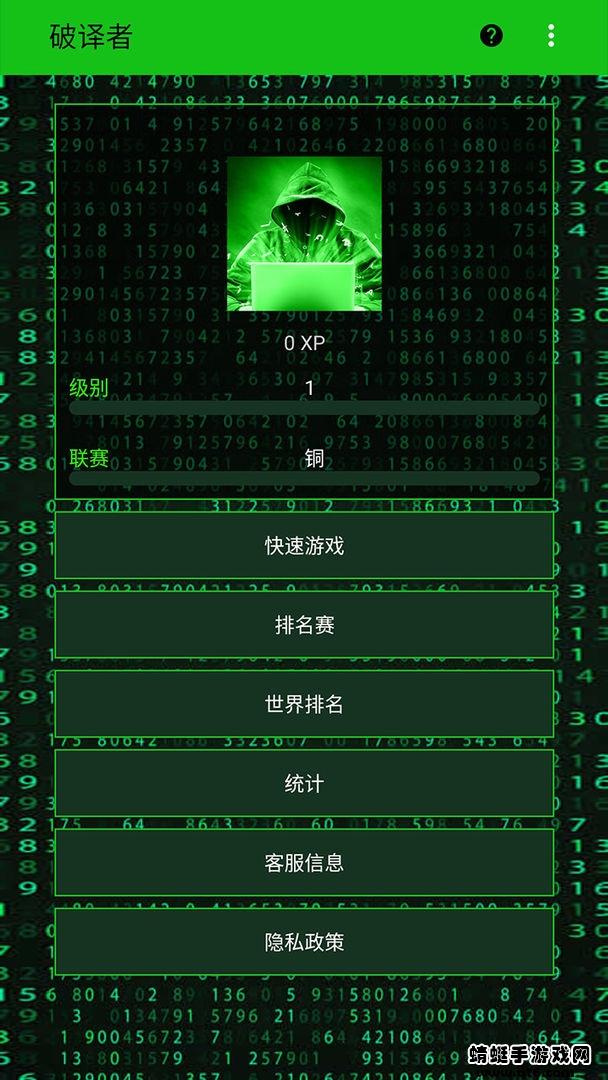View the 世界排名 world ranking
Screen dimensions: 608x1080
[x=304, y=704]
